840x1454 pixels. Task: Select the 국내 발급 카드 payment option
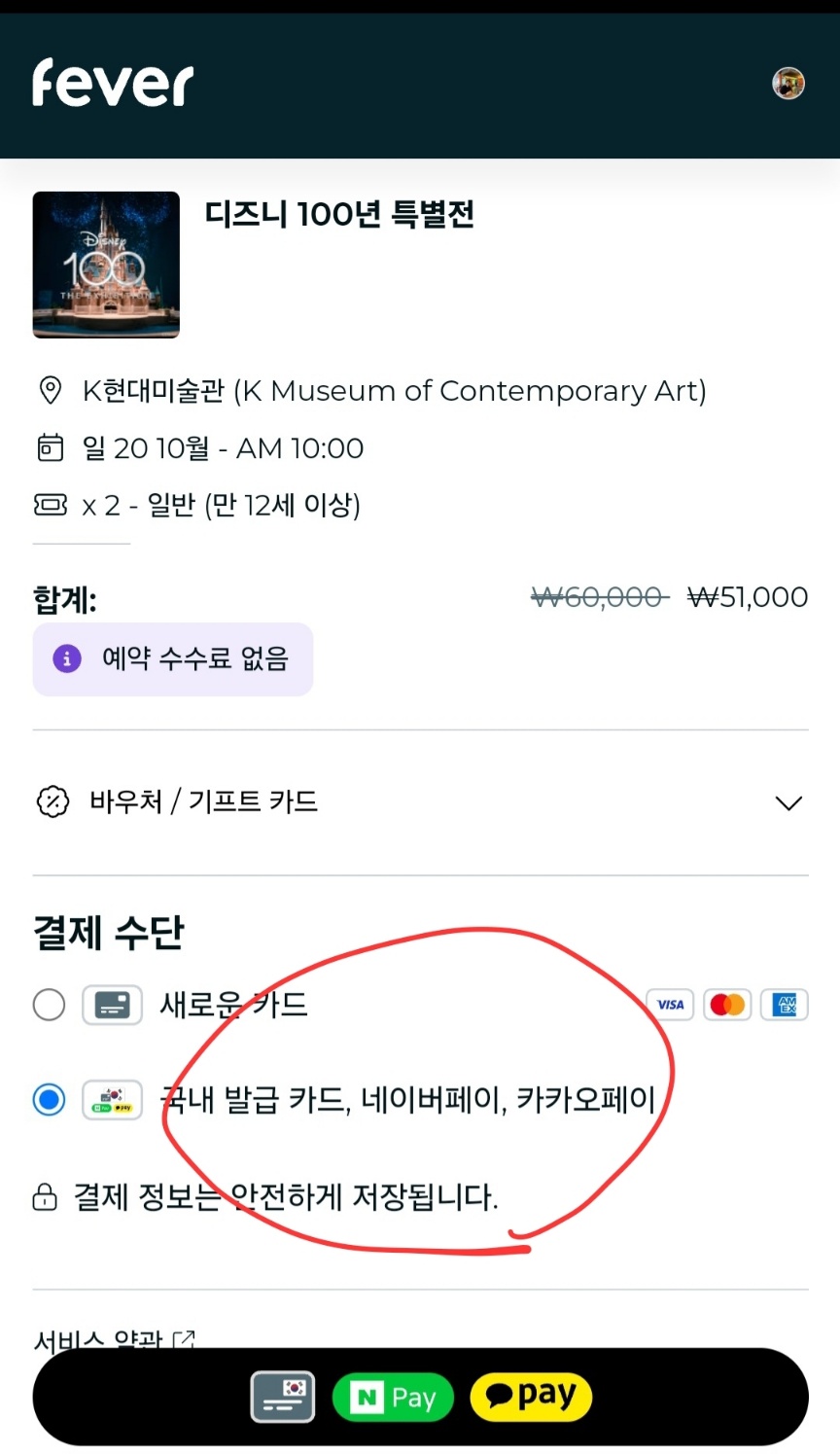pyautogui.click(x=49, y=1100)
